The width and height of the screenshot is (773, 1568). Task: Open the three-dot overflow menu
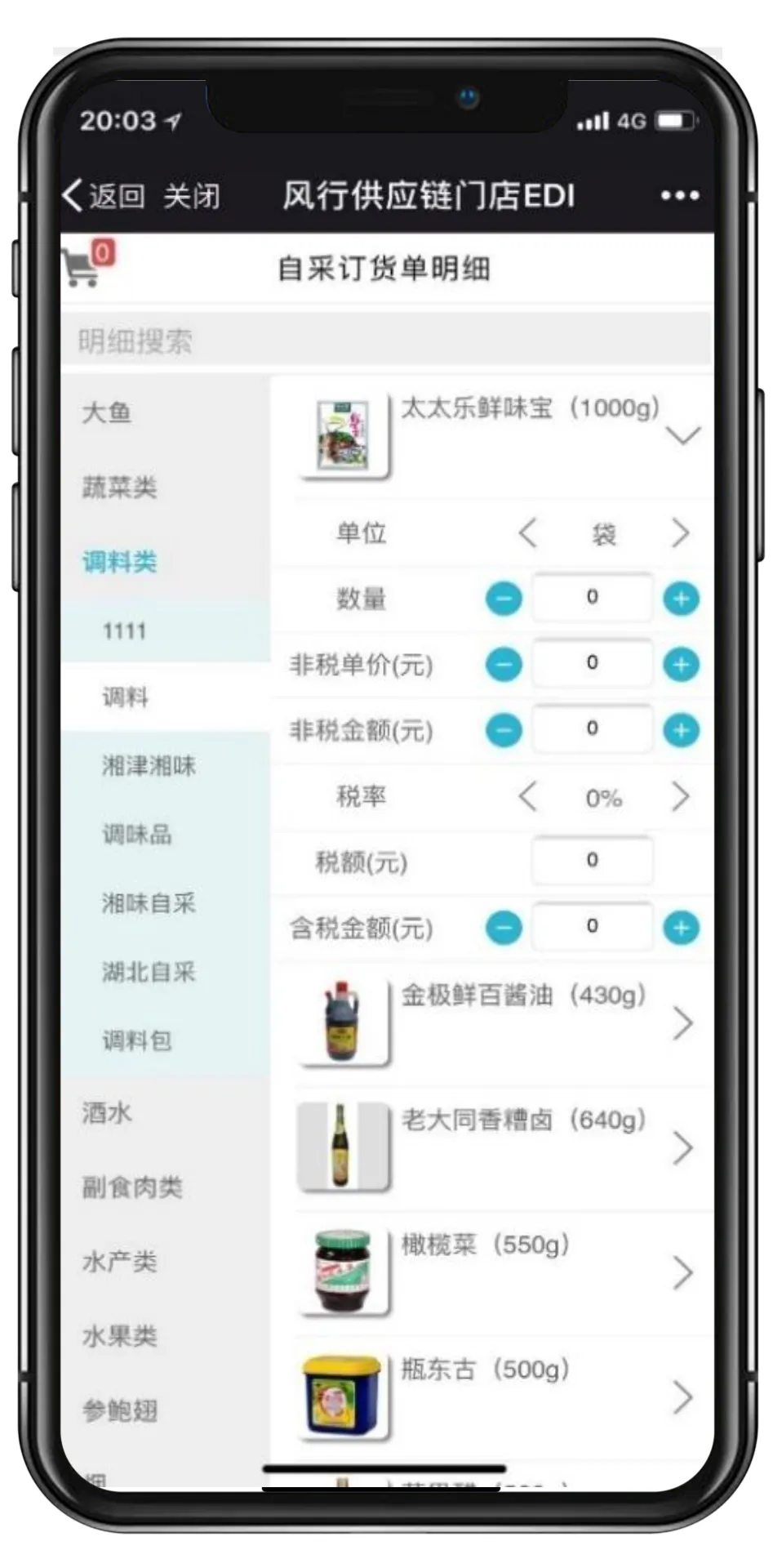coord(679,196)
